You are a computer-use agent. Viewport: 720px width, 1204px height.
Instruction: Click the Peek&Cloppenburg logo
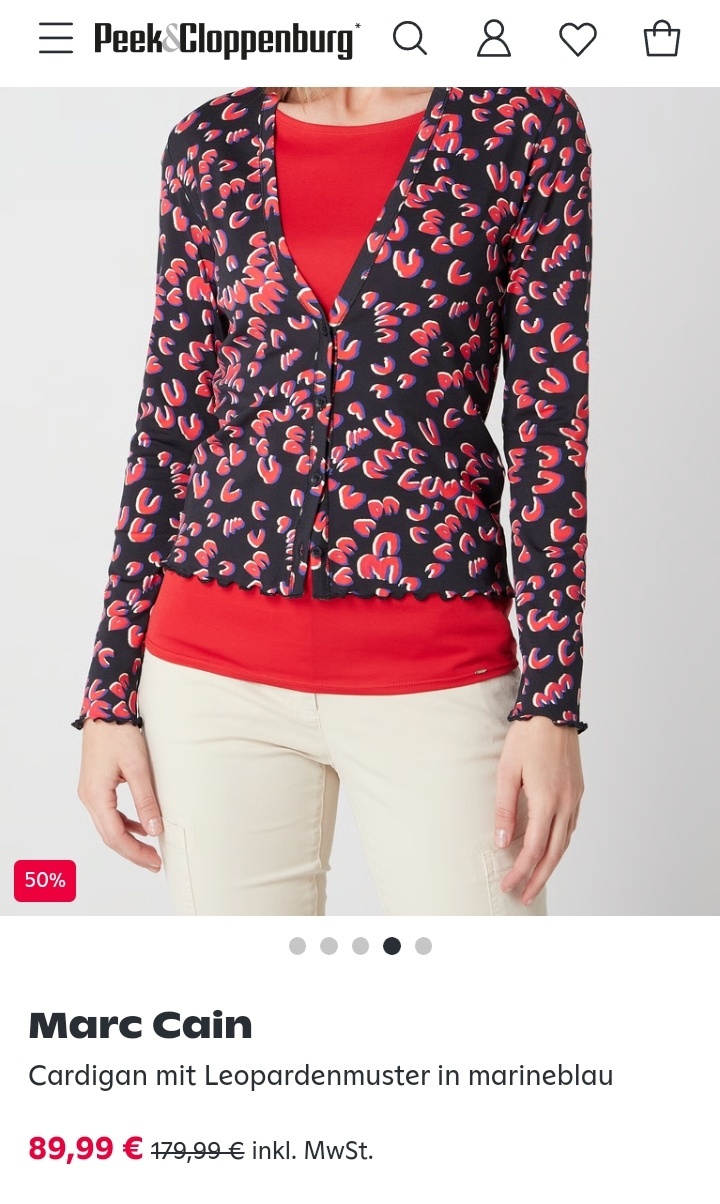click(222, 40)
